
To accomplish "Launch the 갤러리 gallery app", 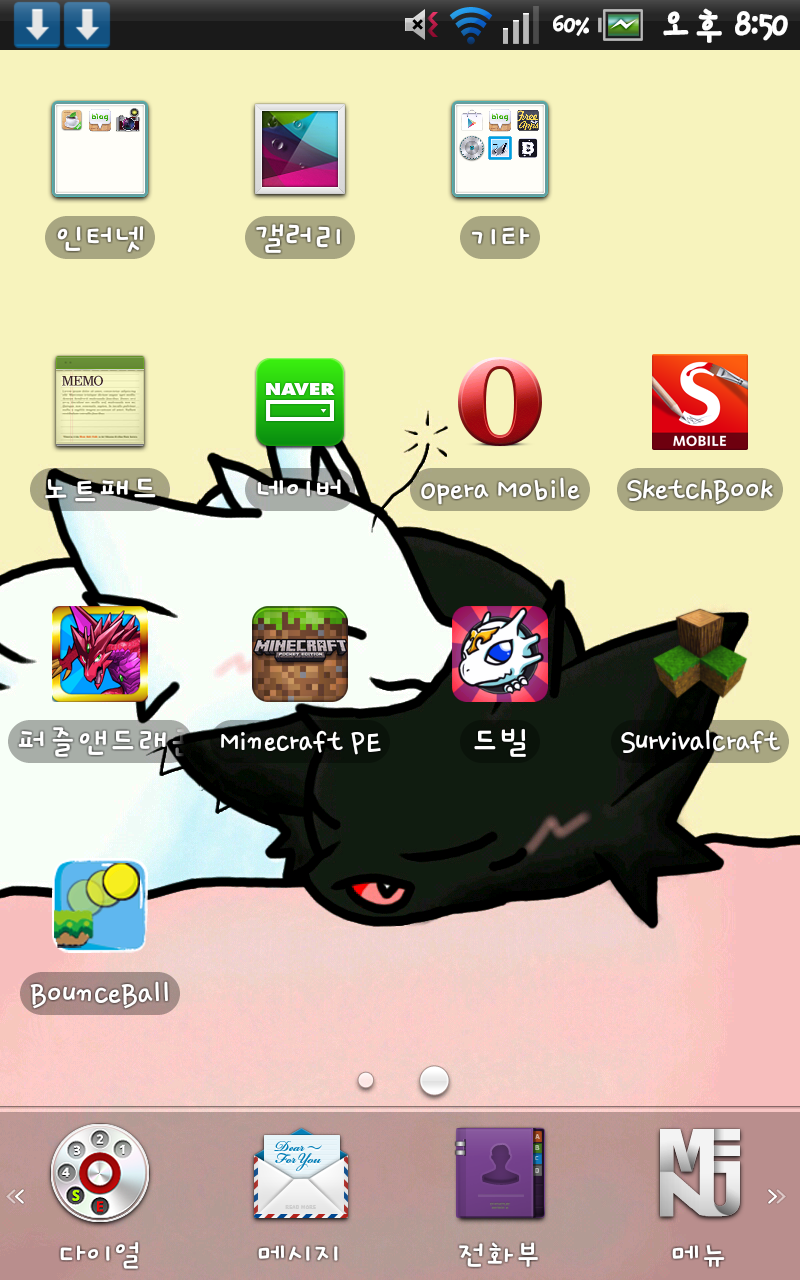I will point(300,150).
